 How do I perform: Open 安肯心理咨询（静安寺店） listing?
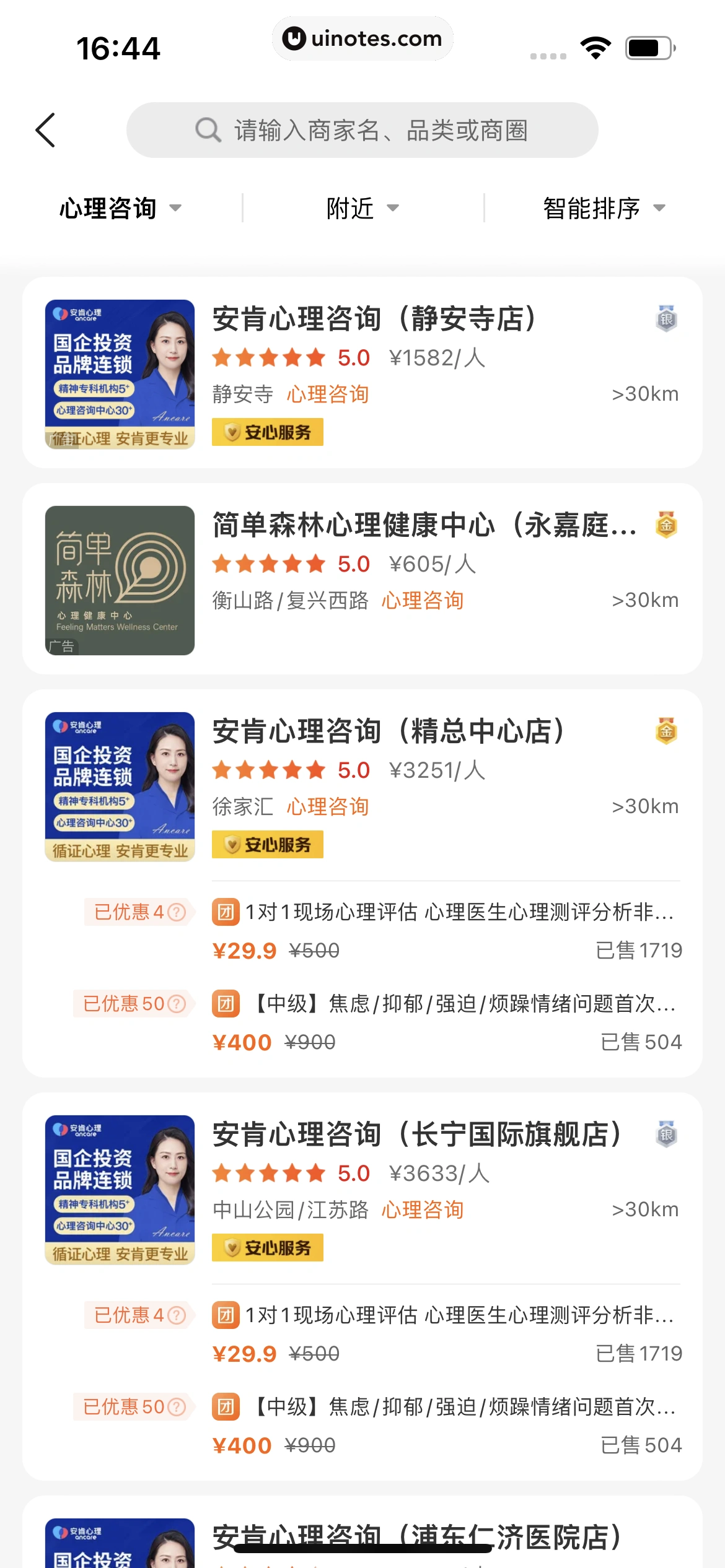click(x=374, y=320)
